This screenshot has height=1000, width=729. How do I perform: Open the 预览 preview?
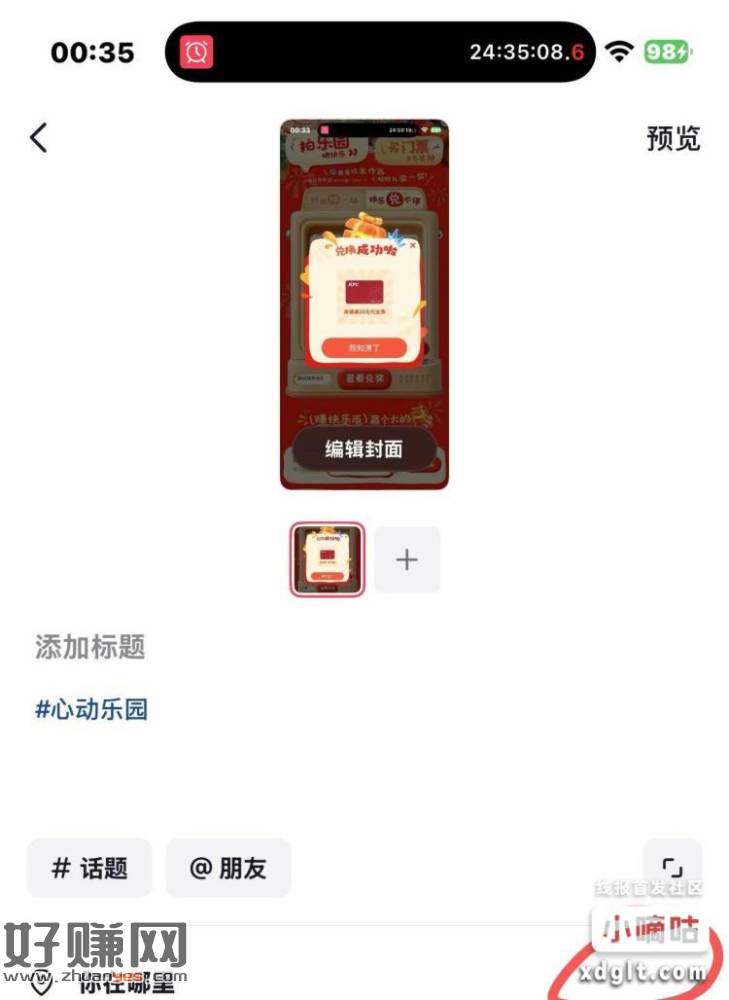(x=673, y=138)
